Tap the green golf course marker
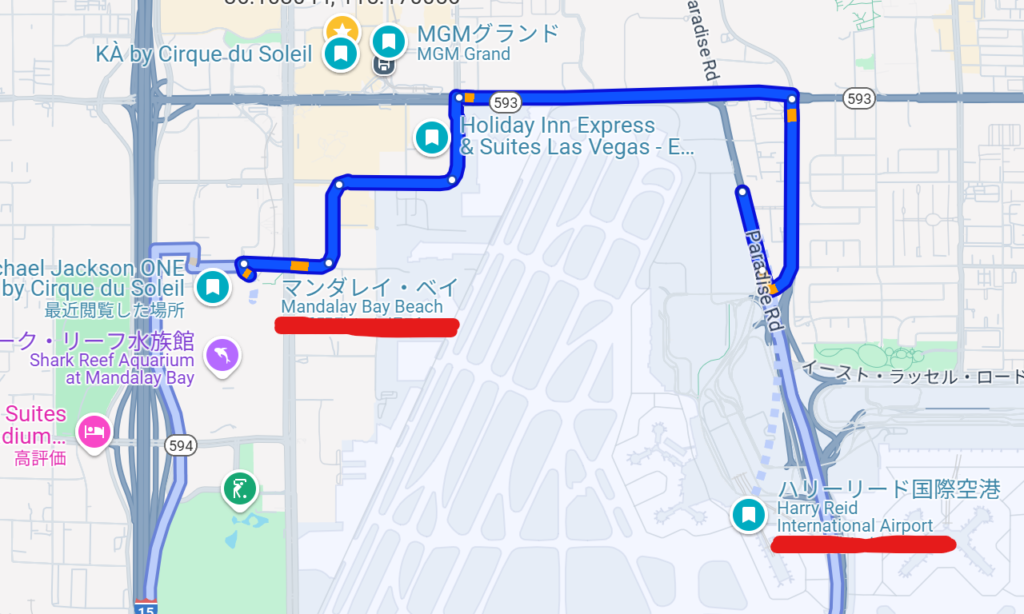 [x=239, y=489]
